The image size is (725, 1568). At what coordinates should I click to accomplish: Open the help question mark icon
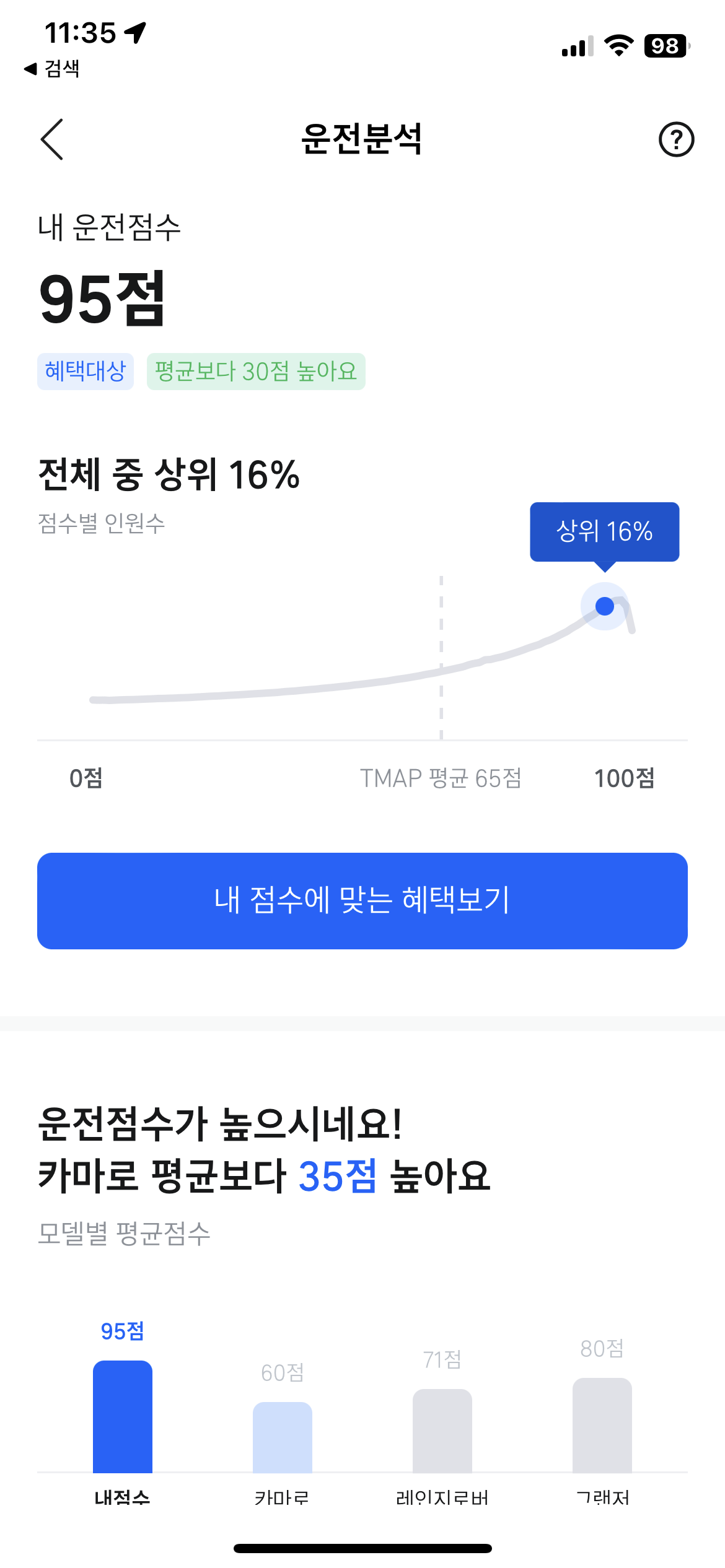click(x=676, y=139)
